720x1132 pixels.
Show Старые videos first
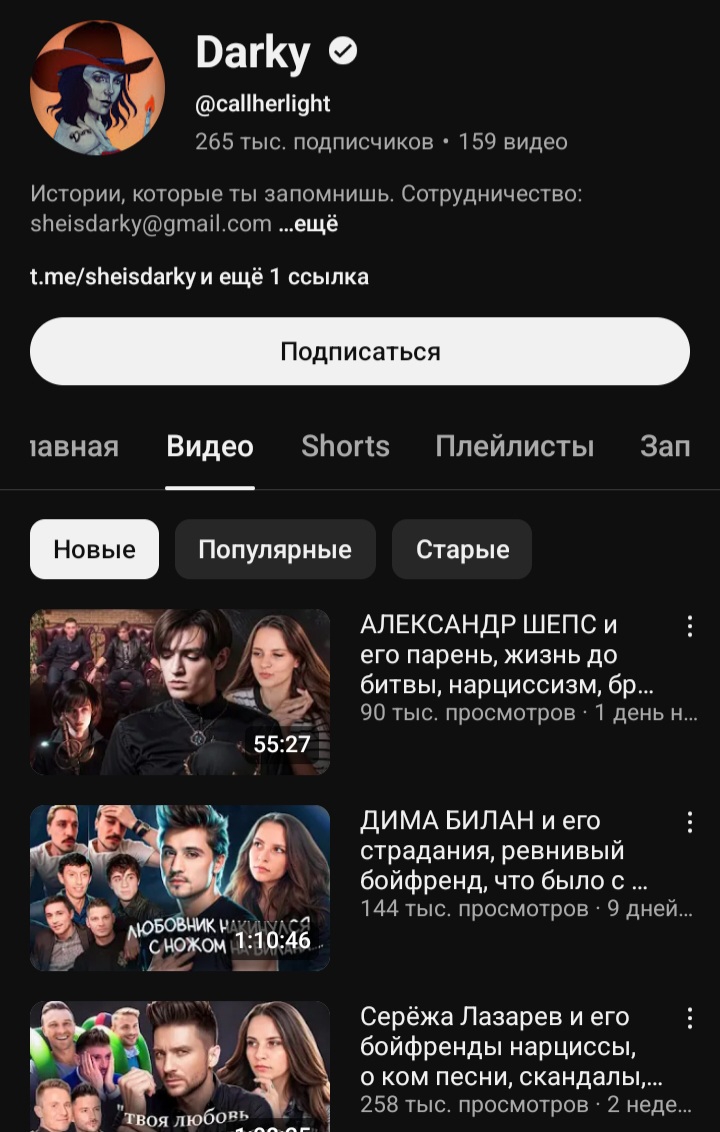(x=462, y=549)
